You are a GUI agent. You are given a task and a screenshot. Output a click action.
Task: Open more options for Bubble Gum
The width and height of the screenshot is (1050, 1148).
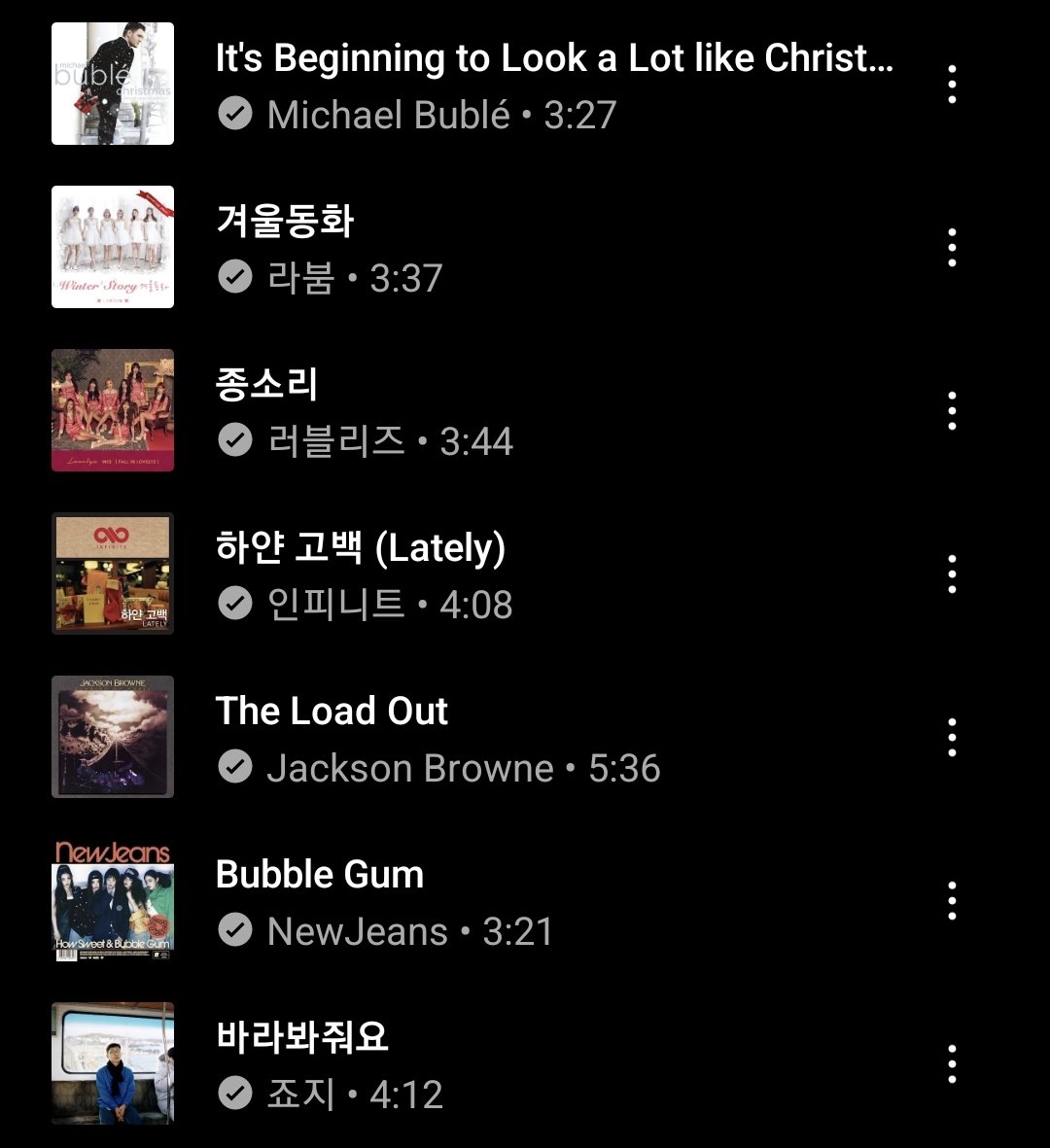click(x=952, y=901)
